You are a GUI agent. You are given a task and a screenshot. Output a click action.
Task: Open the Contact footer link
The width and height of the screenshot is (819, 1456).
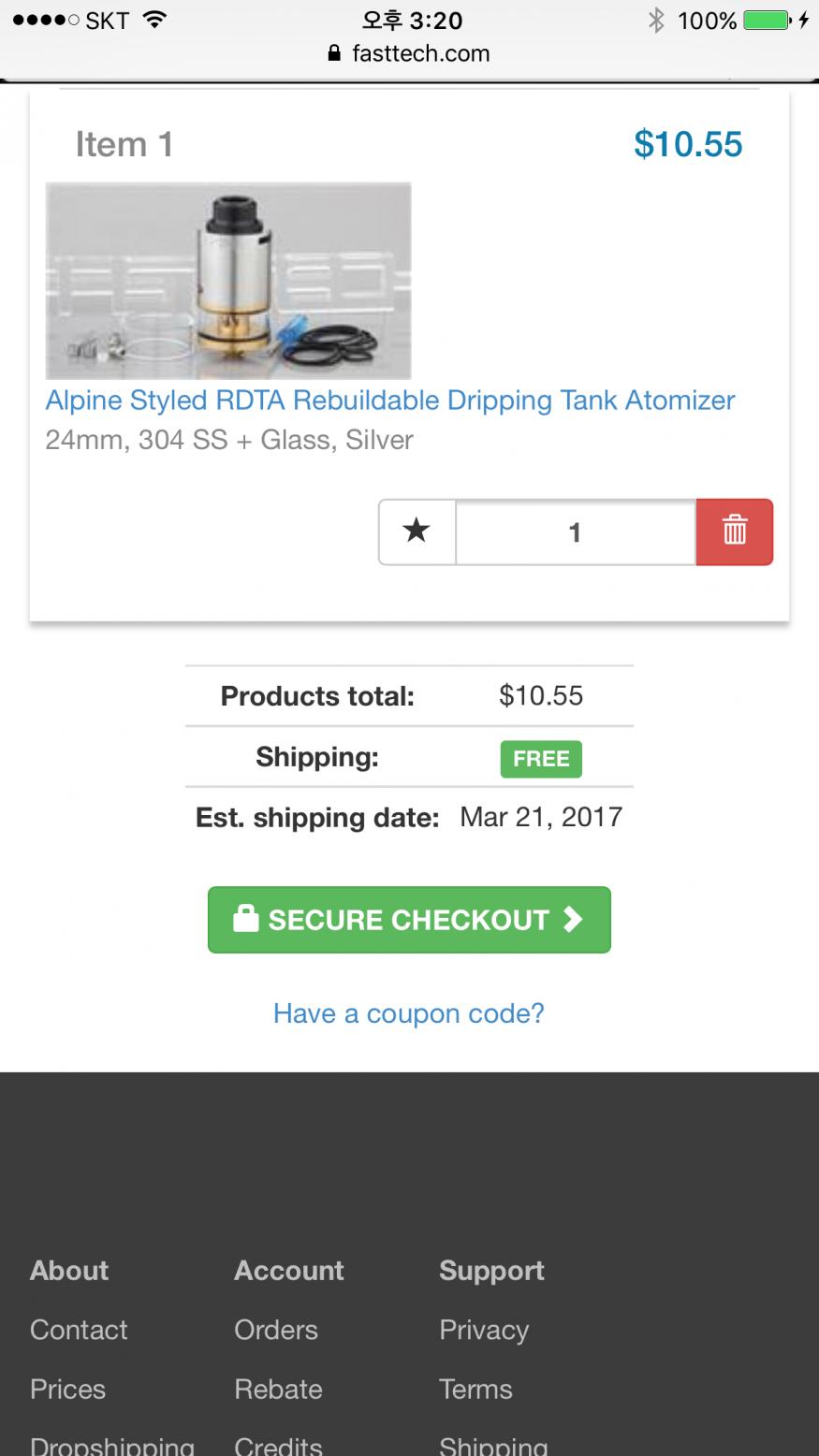coord(79,1330)
